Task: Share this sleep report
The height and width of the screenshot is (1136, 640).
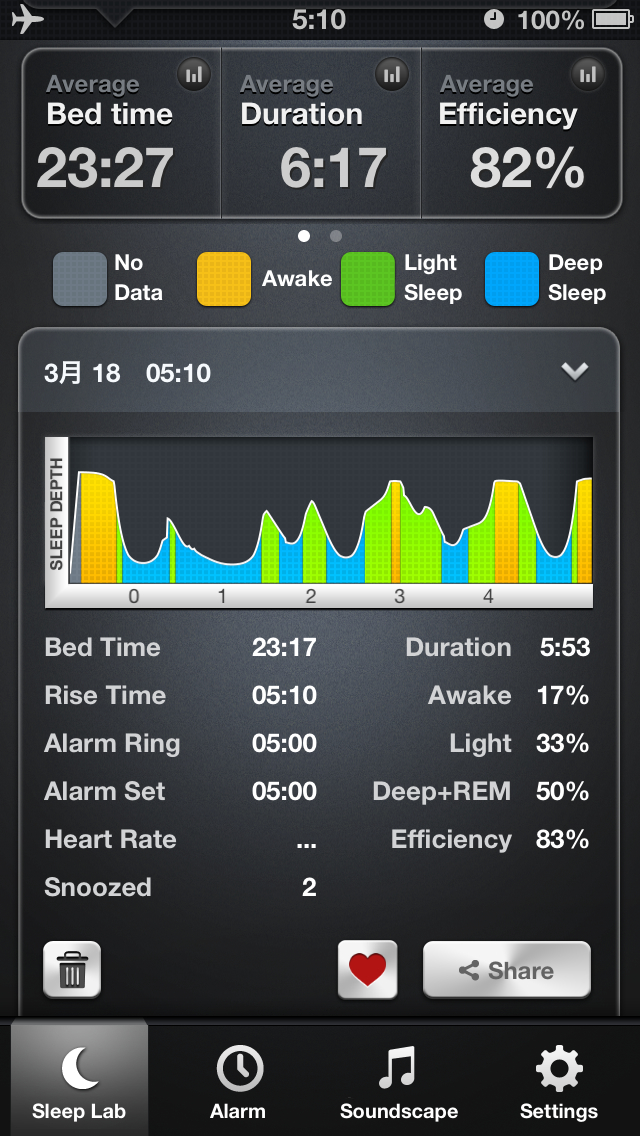Action: (x=507, y=970)
